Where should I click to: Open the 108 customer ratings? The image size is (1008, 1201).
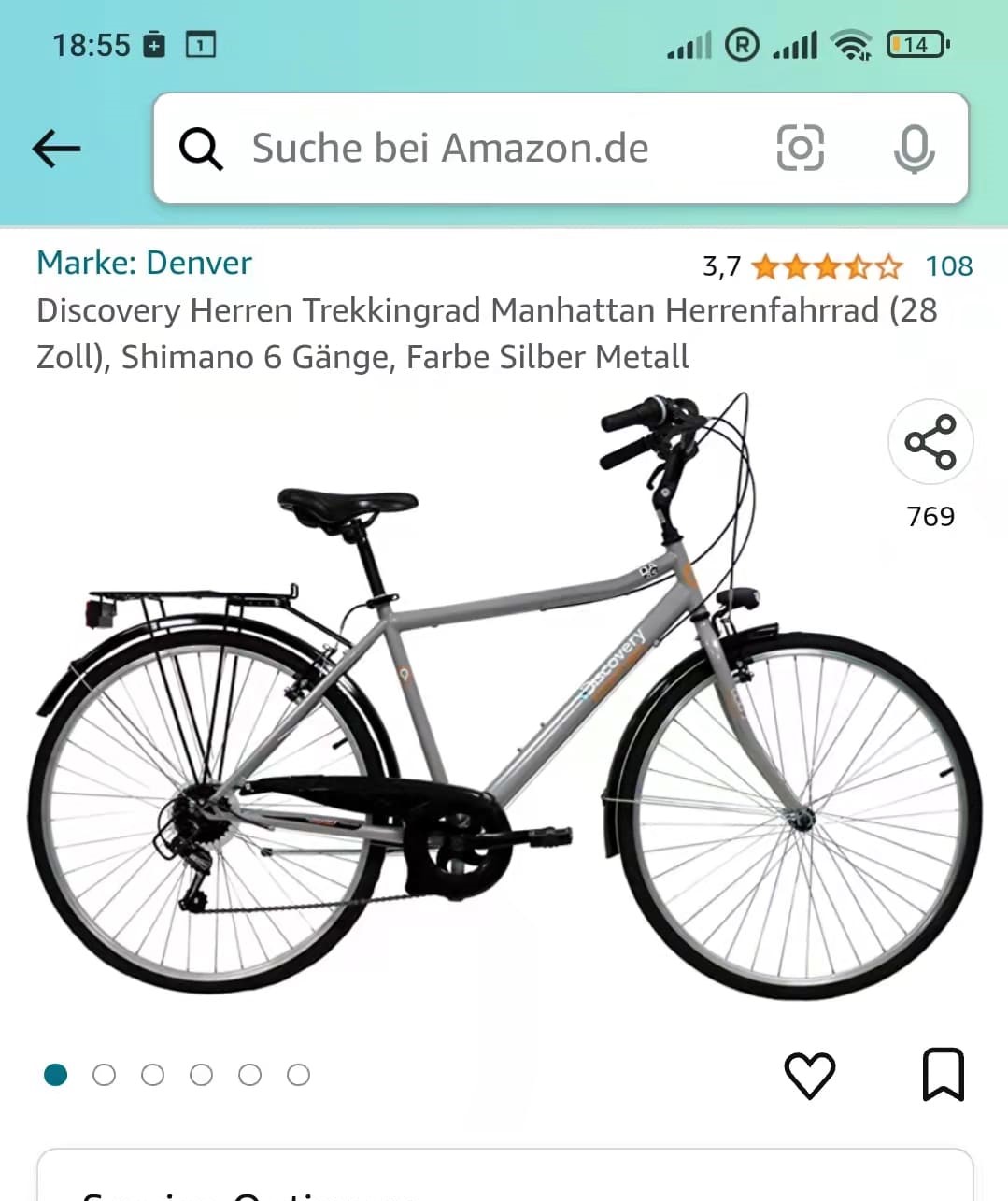(948, 266)
